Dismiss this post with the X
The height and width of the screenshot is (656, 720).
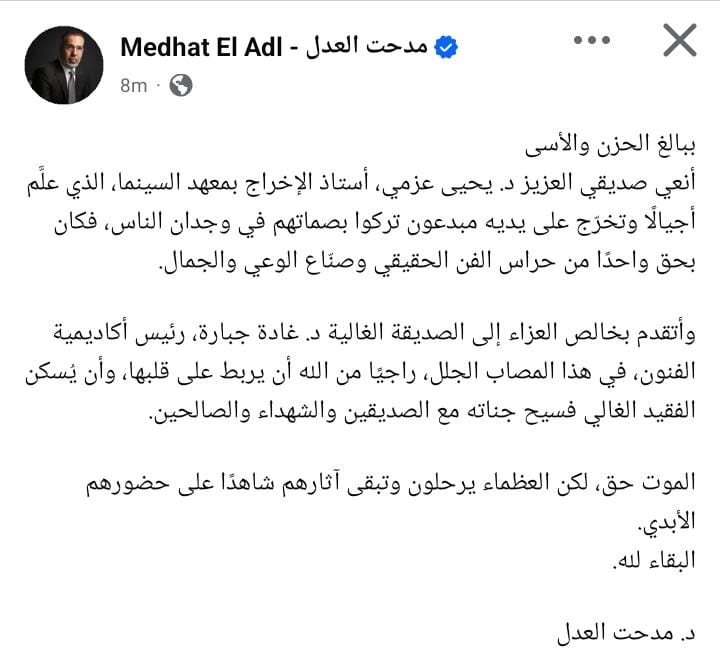tap(679, 41)
